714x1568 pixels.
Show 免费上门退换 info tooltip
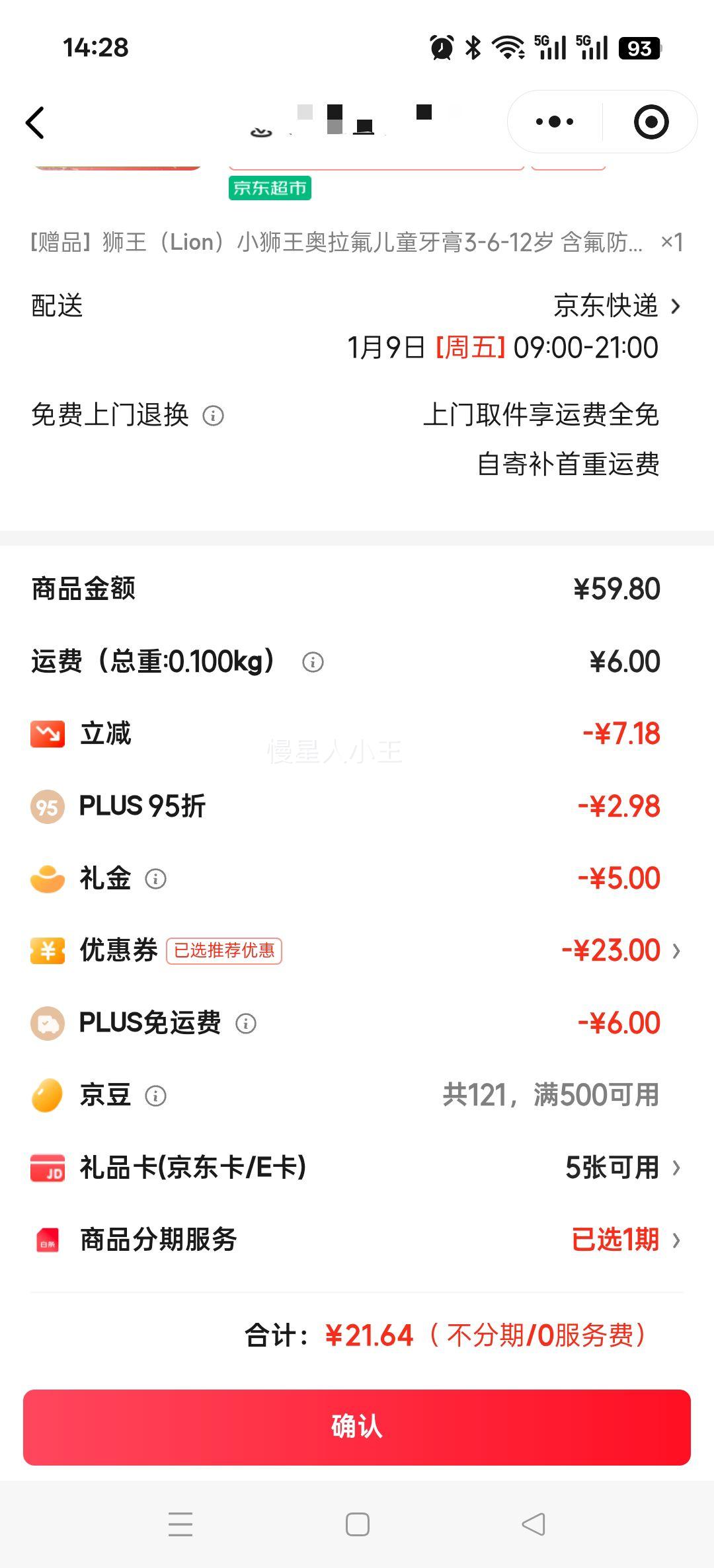[x=213, y=416]
